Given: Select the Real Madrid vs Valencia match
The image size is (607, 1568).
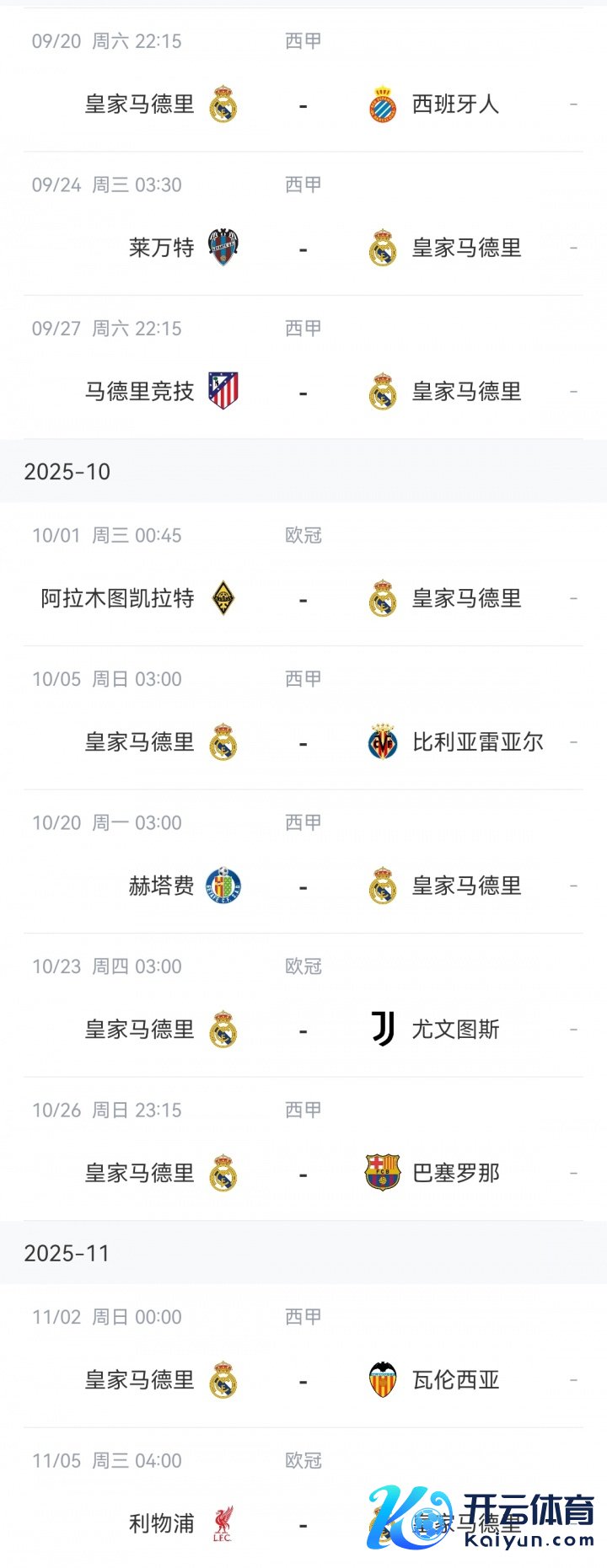Looking at the screenshot, I should 303,1381.
